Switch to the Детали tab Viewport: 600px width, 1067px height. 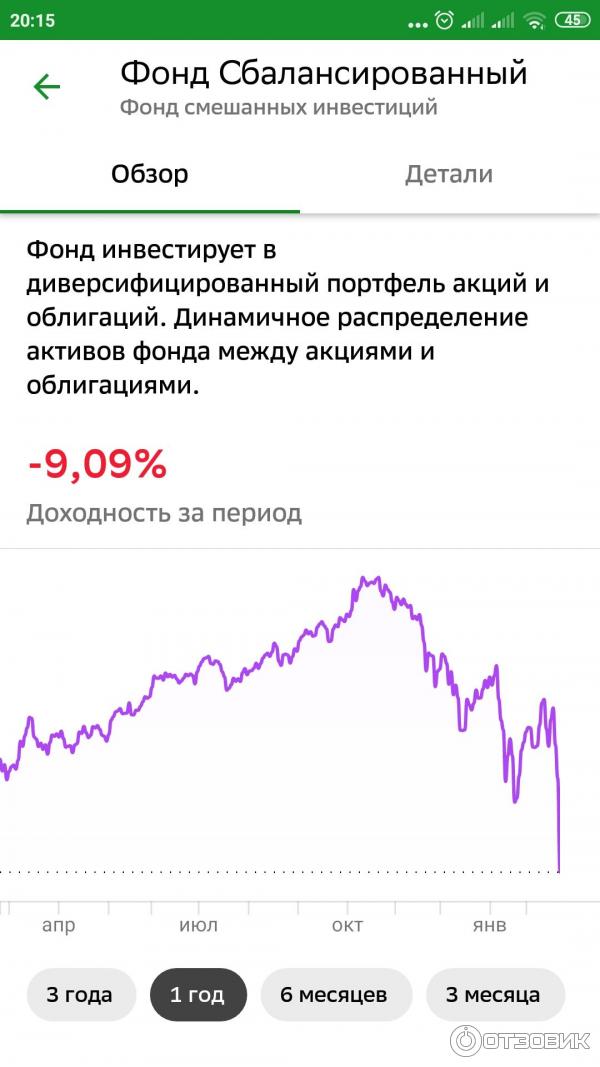point(448,174)
